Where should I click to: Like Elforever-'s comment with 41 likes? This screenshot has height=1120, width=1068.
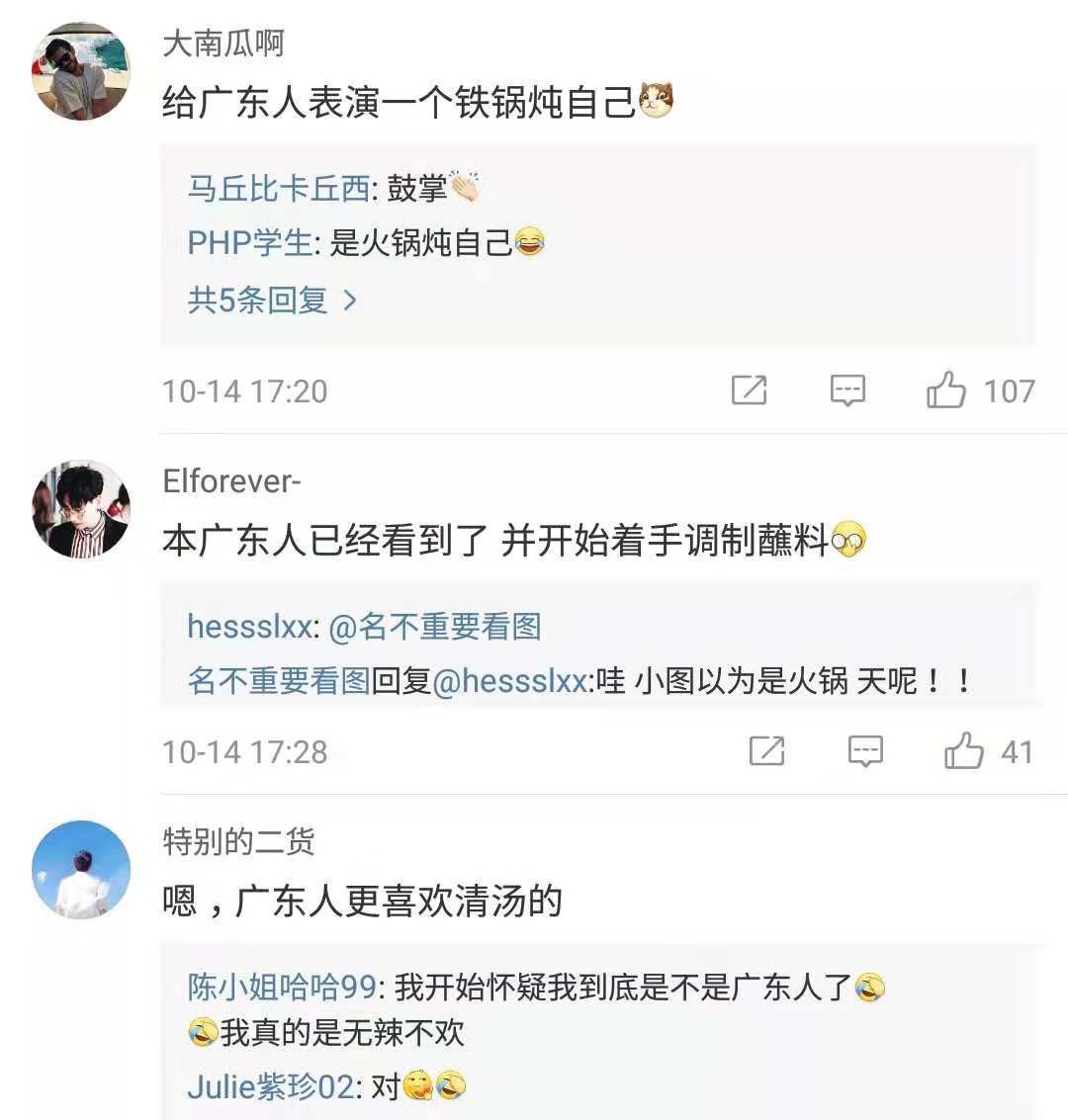click(x=964, y=751)
